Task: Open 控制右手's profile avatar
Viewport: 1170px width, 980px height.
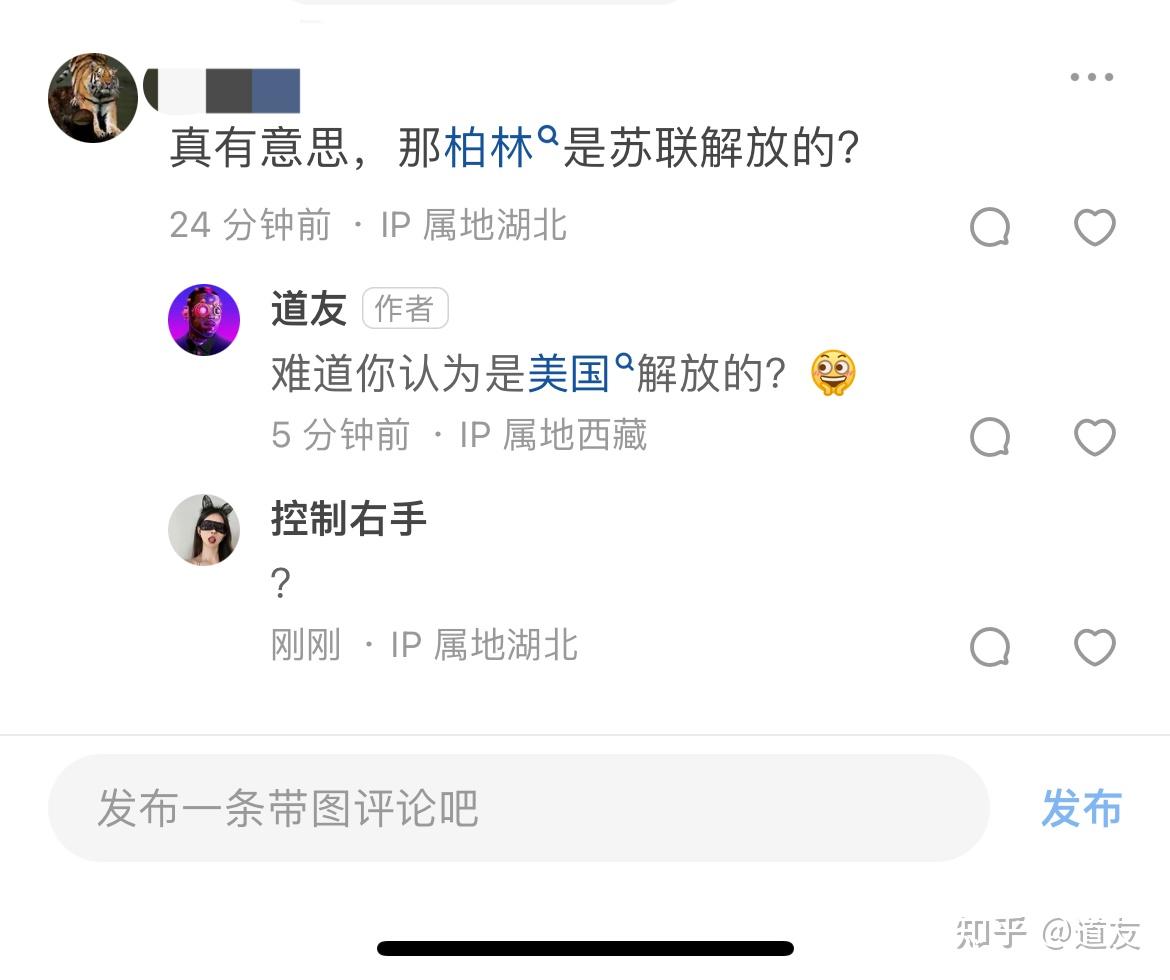Action: (204, 530)
